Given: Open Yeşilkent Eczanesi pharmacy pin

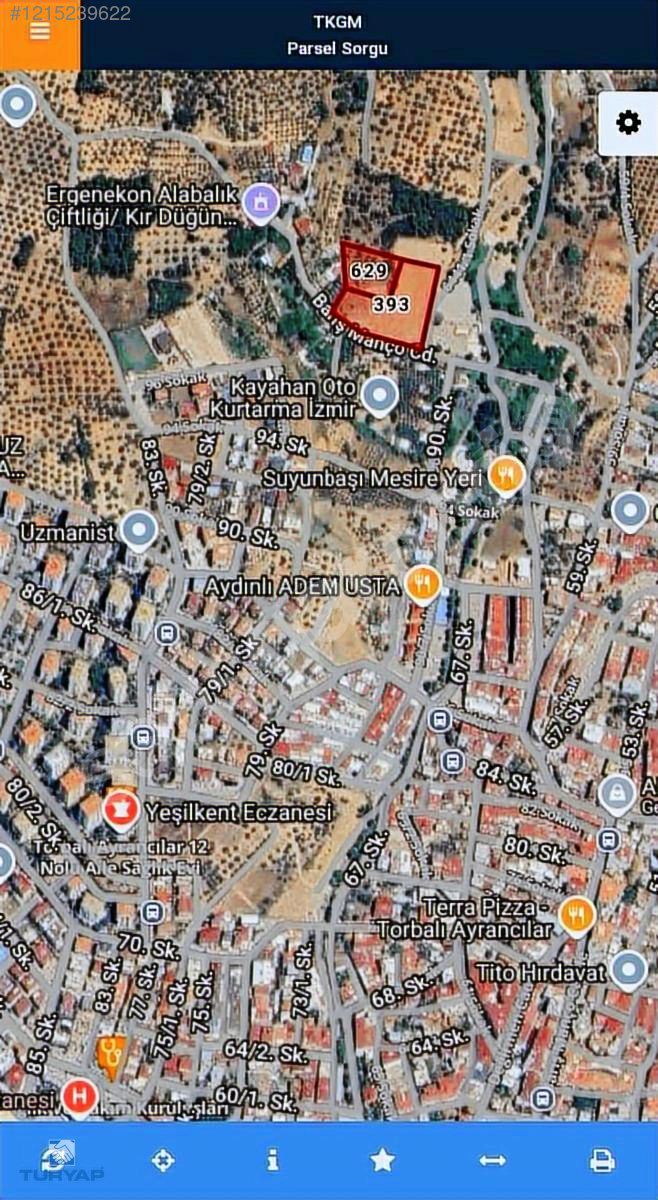Looking at the screenshot, I should point(121,811).
